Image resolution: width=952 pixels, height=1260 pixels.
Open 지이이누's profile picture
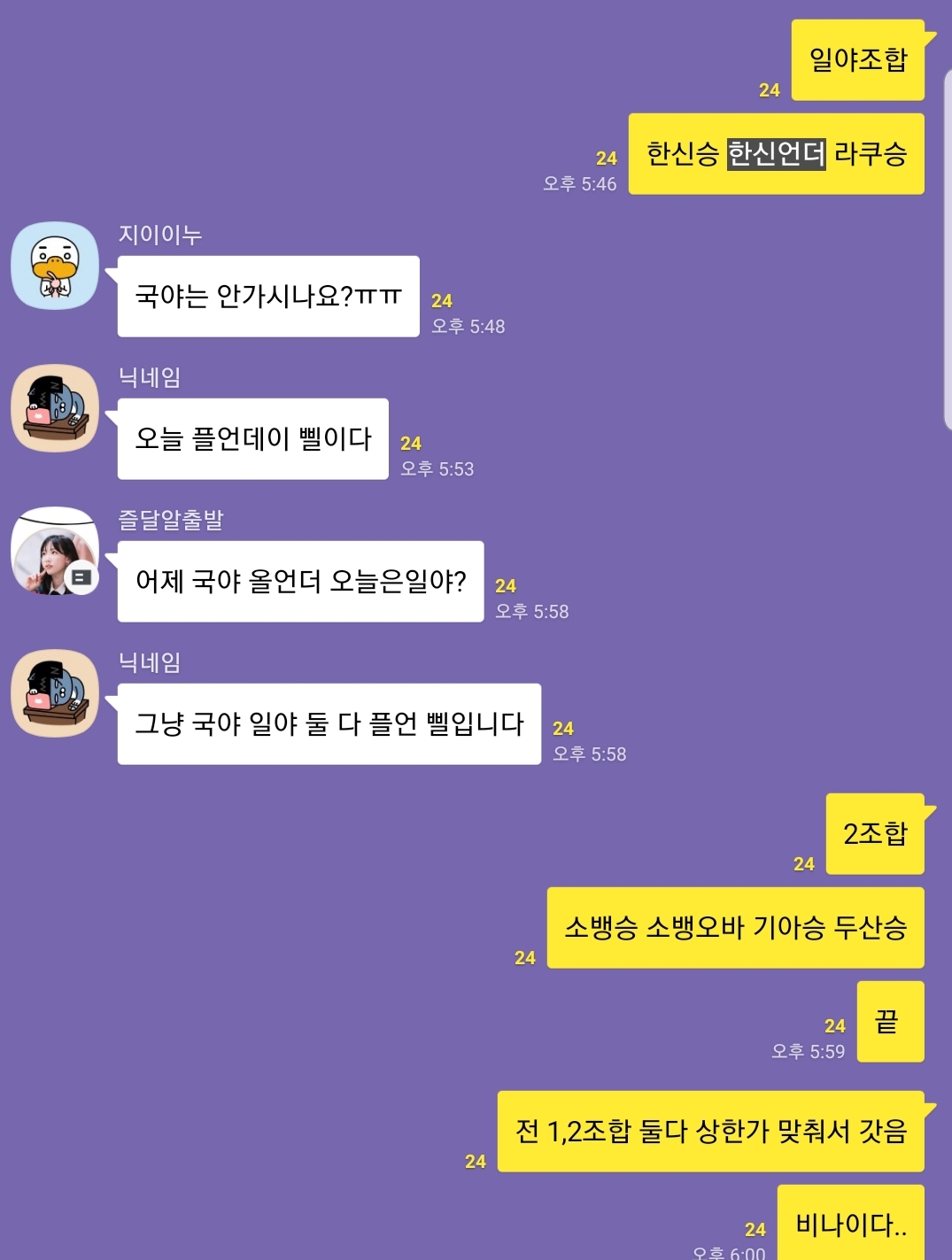[55, 266]
